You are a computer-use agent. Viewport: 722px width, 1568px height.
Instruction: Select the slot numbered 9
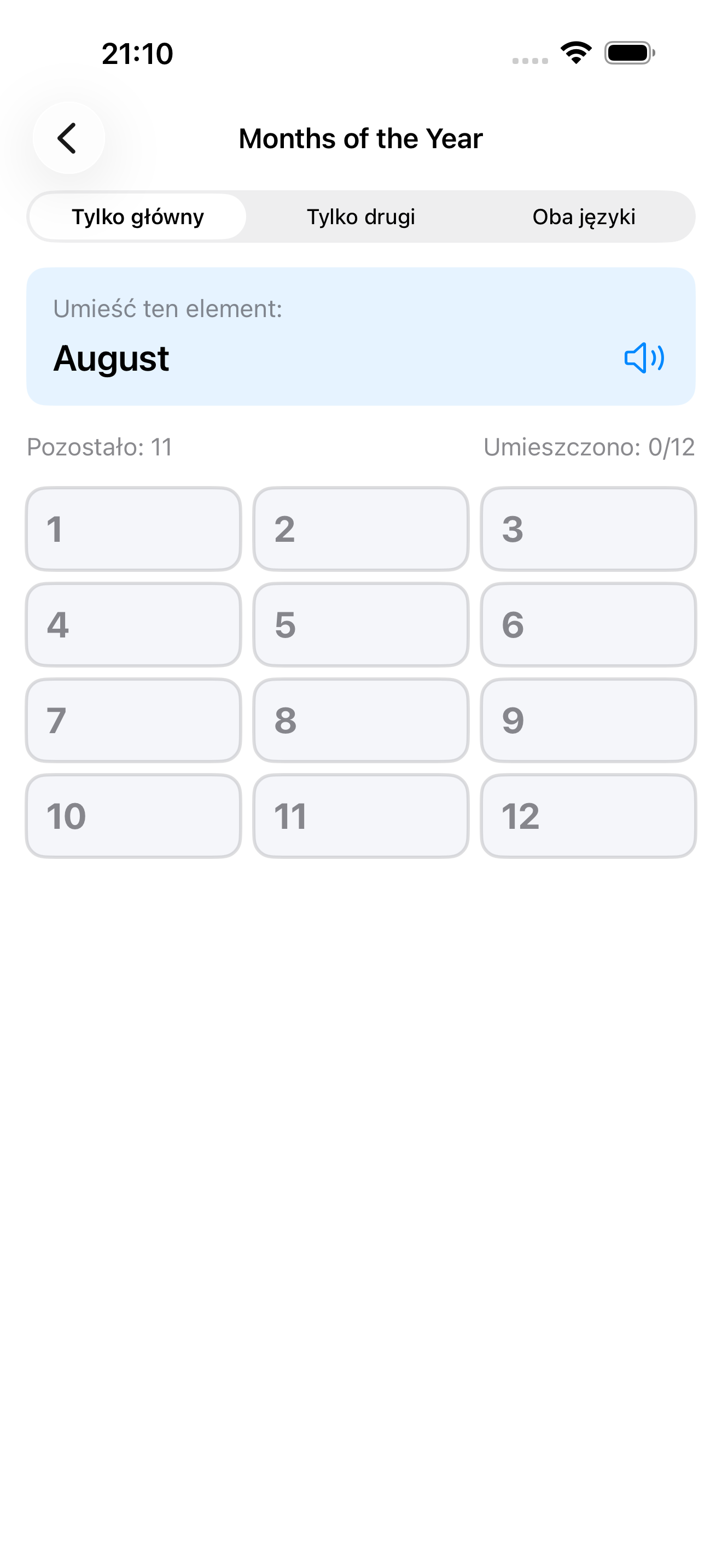click(x=587, y=720)
